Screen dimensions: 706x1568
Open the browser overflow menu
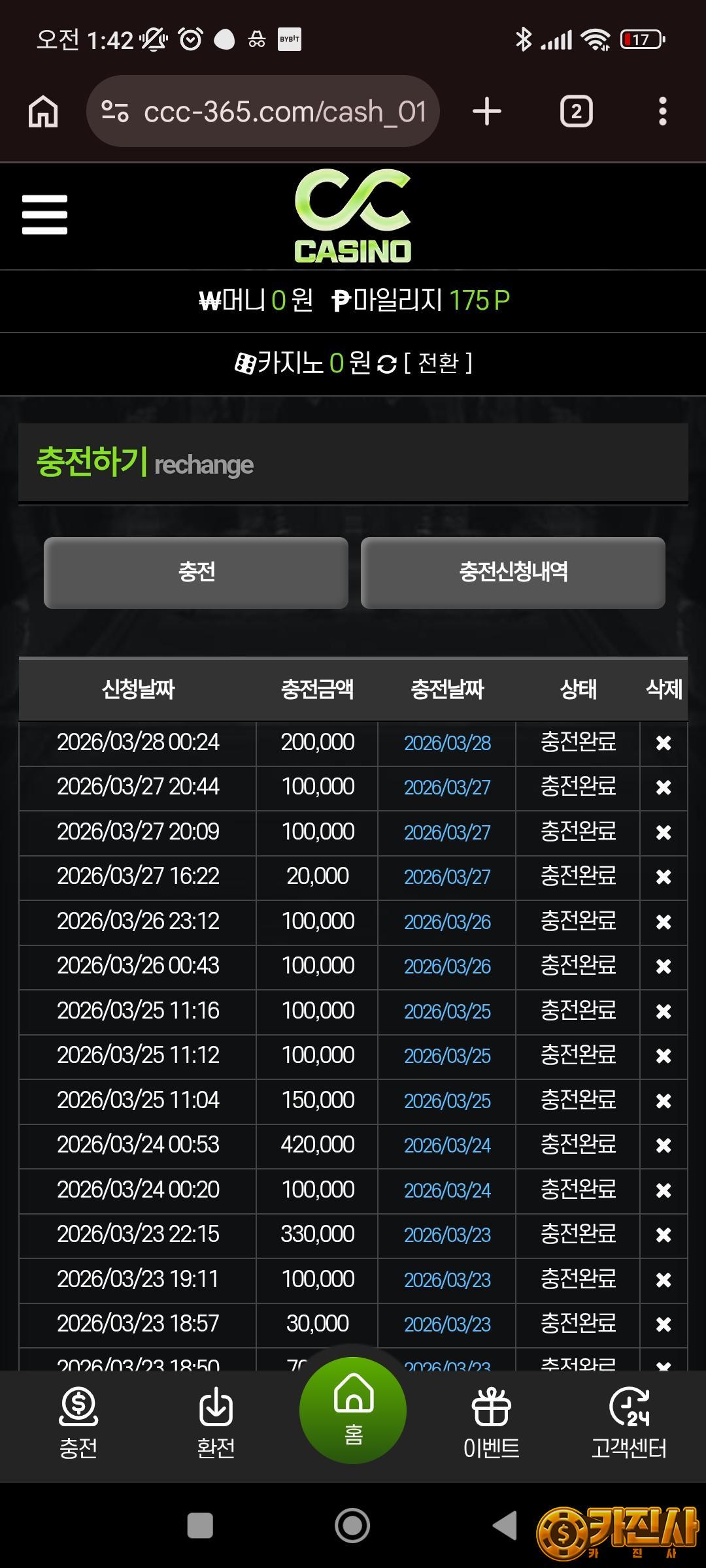pos(662,112)
